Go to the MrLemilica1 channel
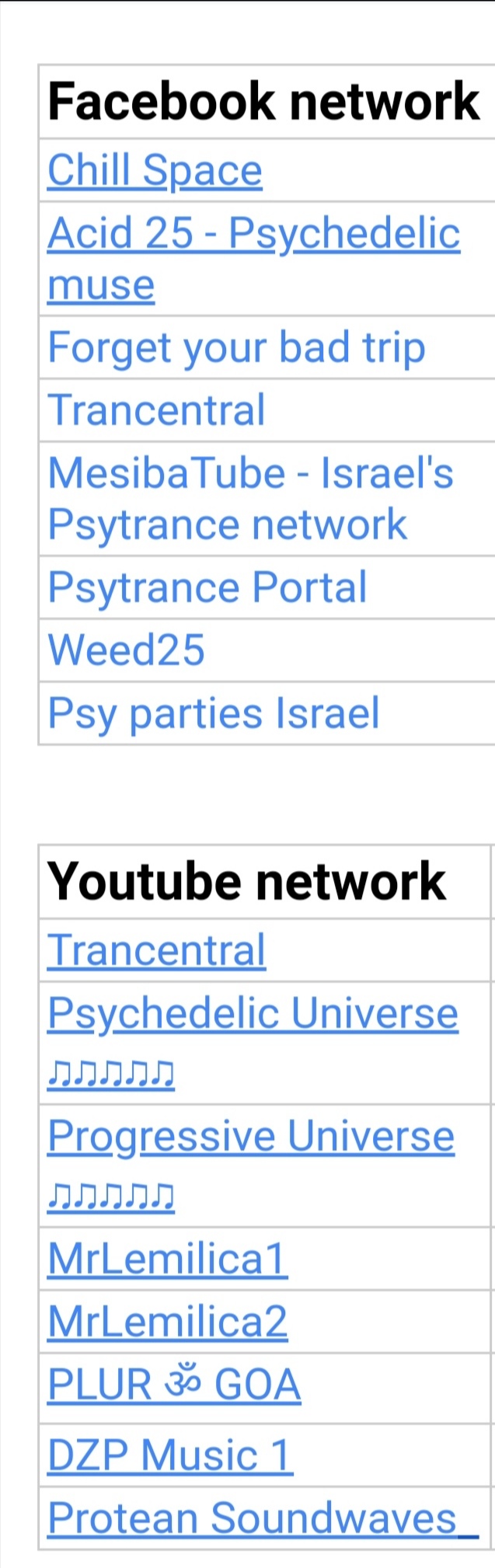 [167, 1259]
